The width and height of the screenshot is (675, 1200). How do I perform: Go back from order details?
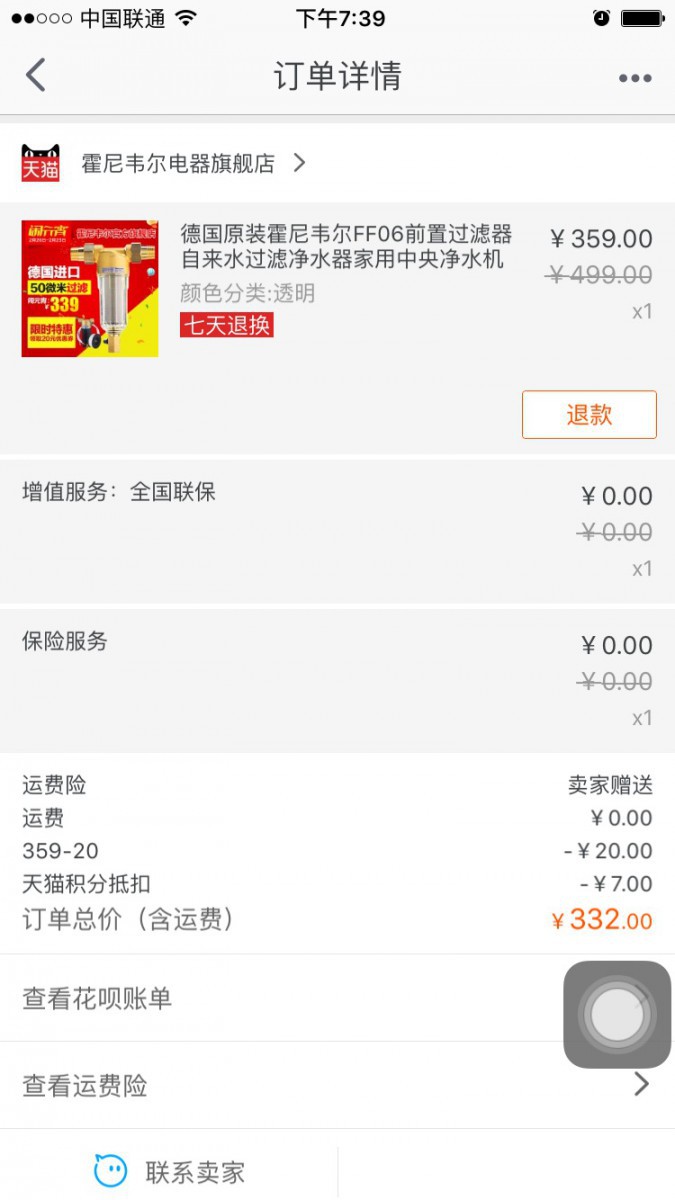pos(36,76)
